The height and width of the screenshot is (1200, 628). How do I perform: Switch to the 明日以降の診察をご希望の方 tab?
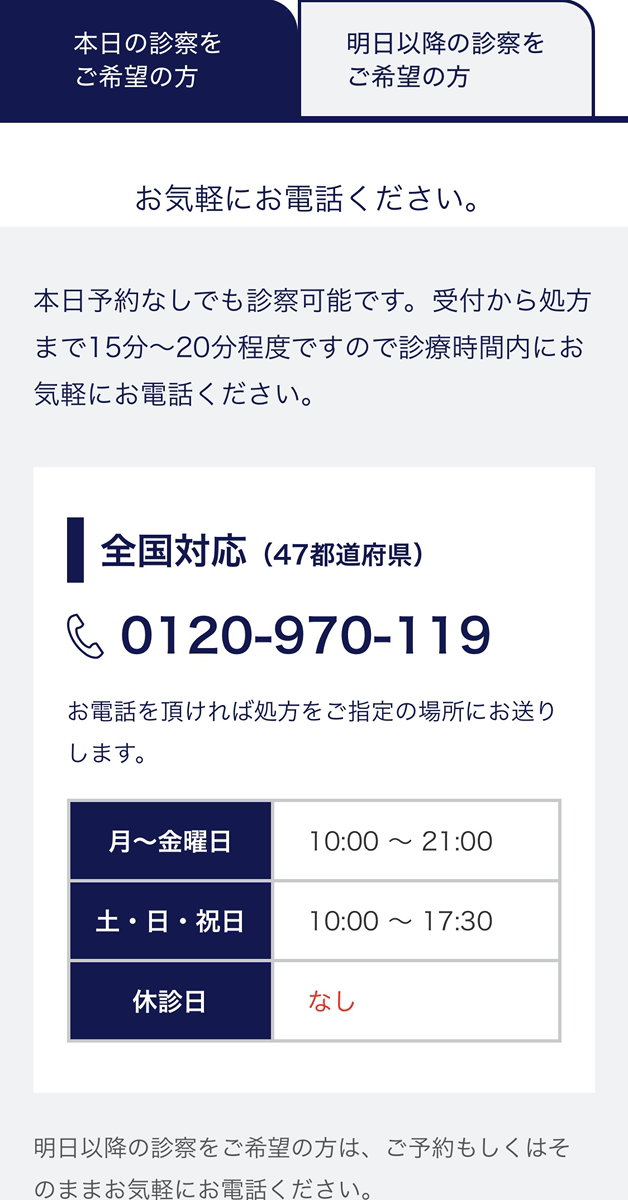tap(446, 60)
